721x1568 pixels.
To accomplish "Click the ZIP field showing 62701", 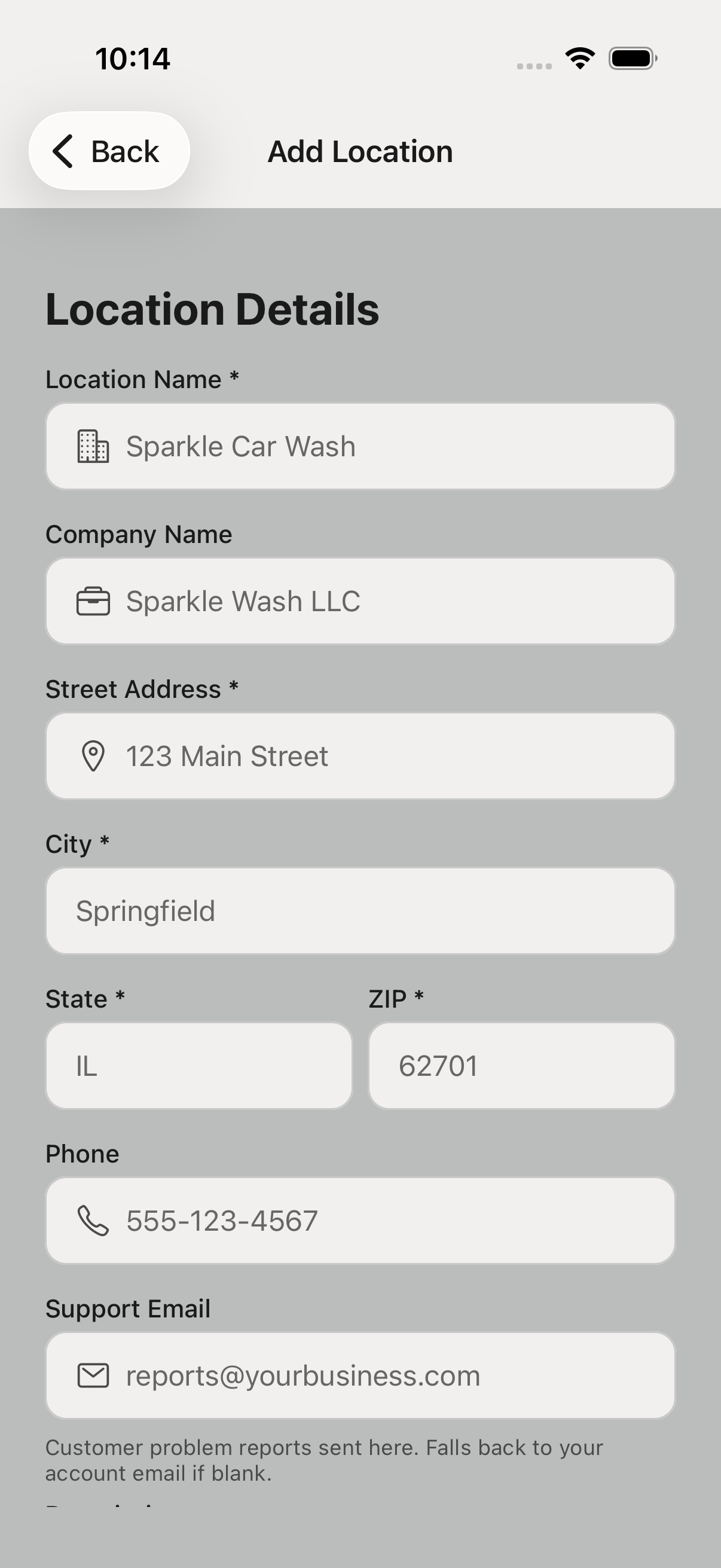I will coord(521,1065).
